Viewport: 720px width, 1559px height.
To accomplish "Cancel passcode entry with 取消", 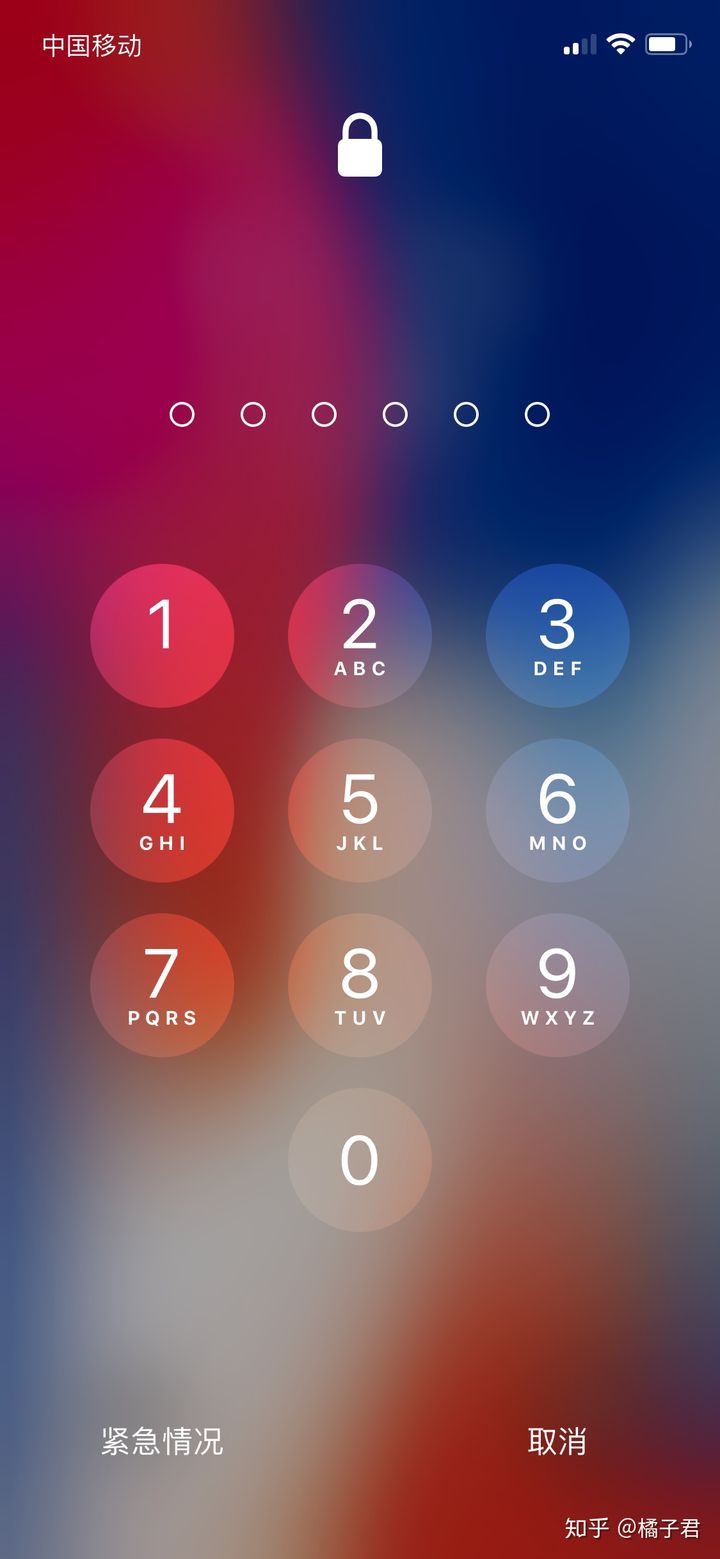I will coord(557,1441).
